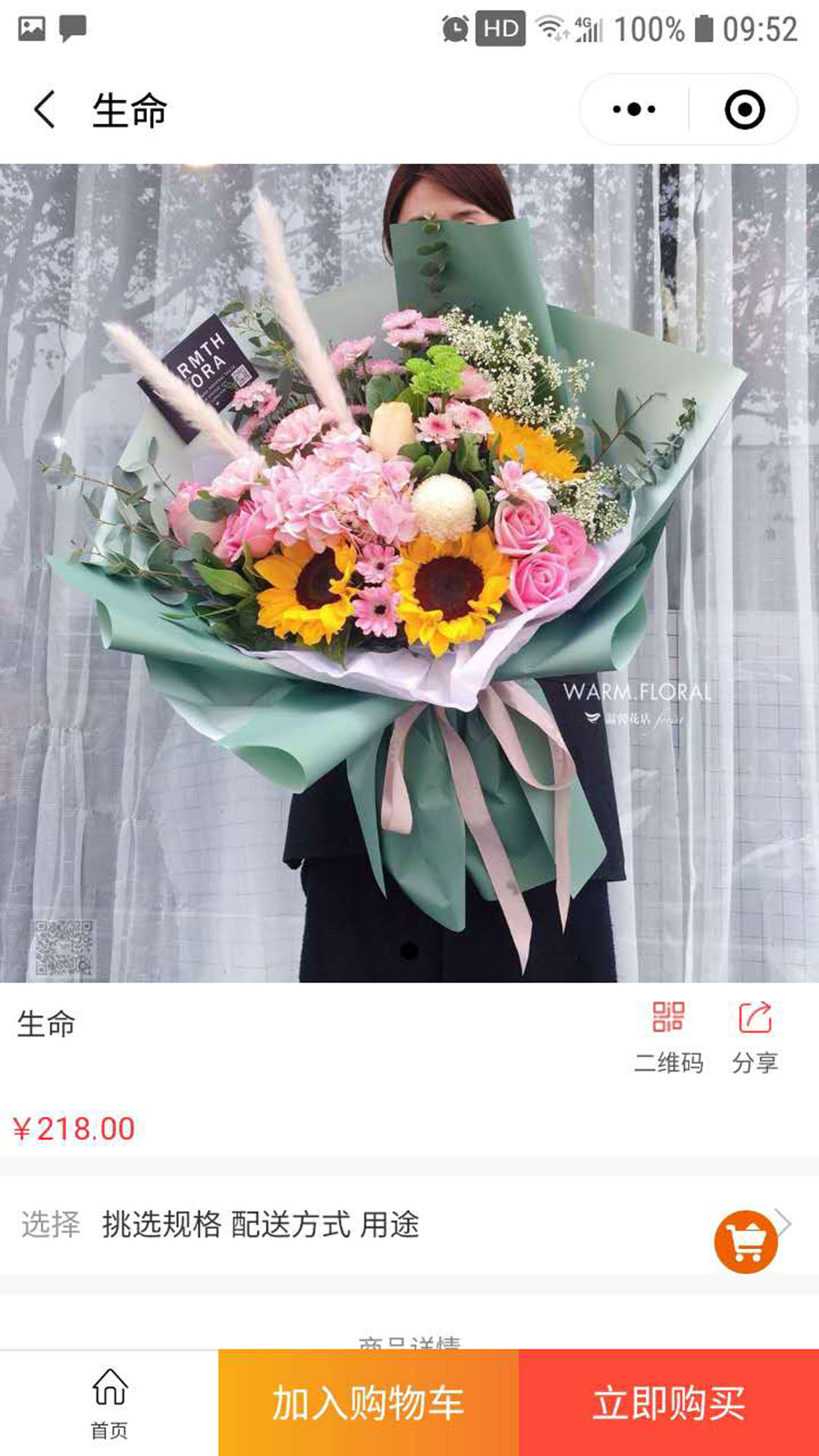Tap 加入购物车 to add to cart
Screen dimensions: 819x1456
[x=369, y=1403]
